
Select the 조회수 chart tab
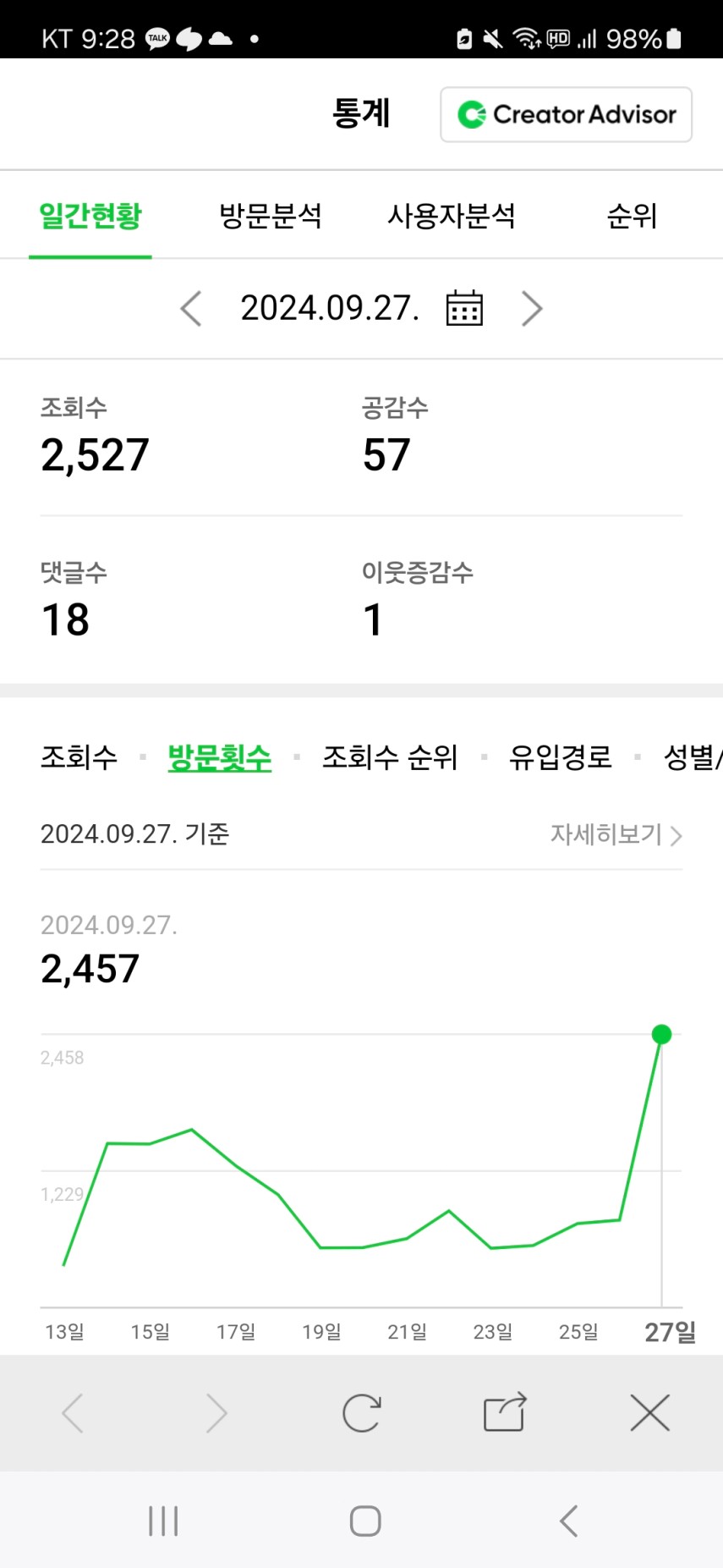tap(79, 756)
